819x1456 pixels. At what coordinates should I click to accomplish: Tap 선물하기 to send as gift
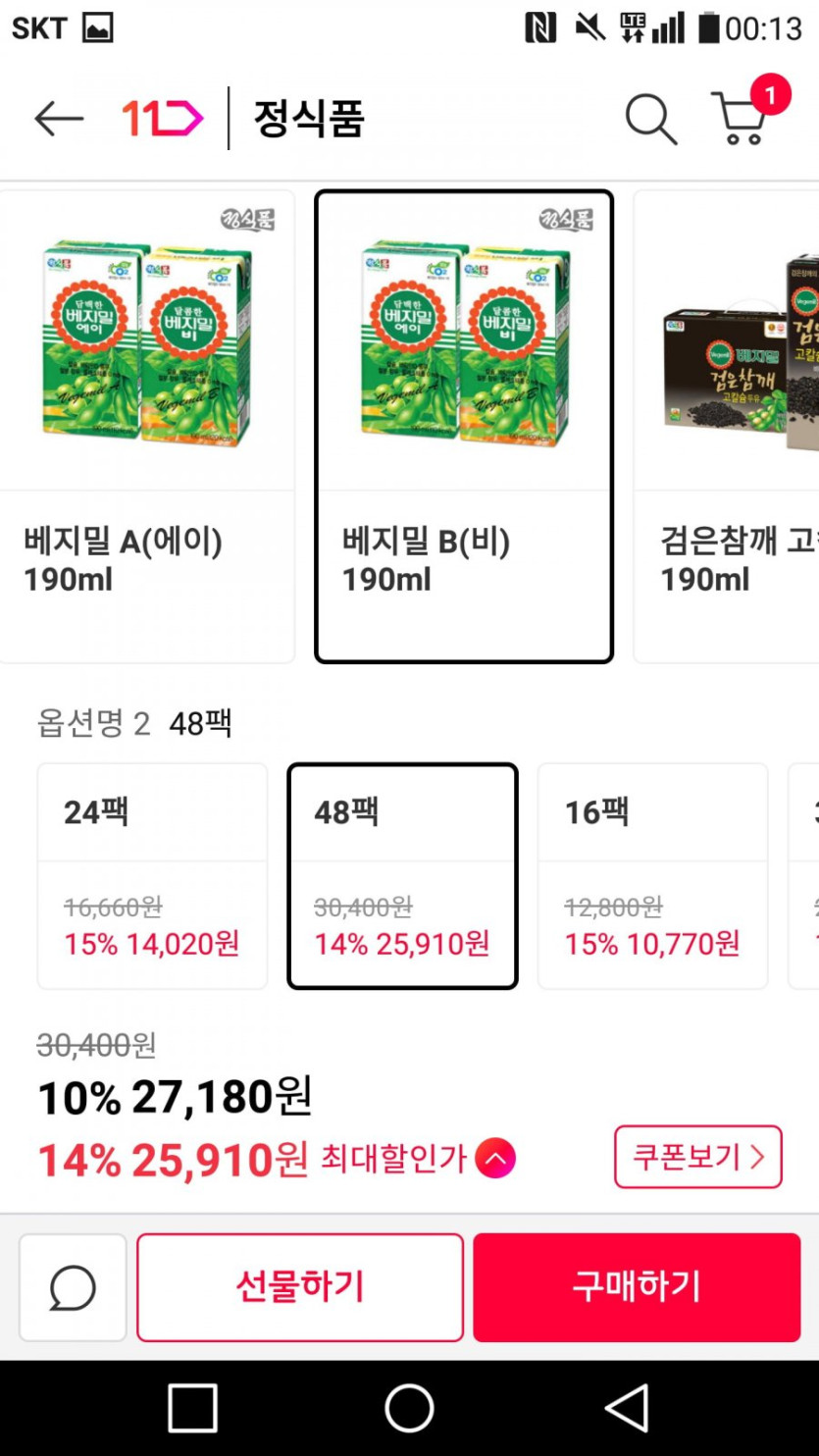299,1287
